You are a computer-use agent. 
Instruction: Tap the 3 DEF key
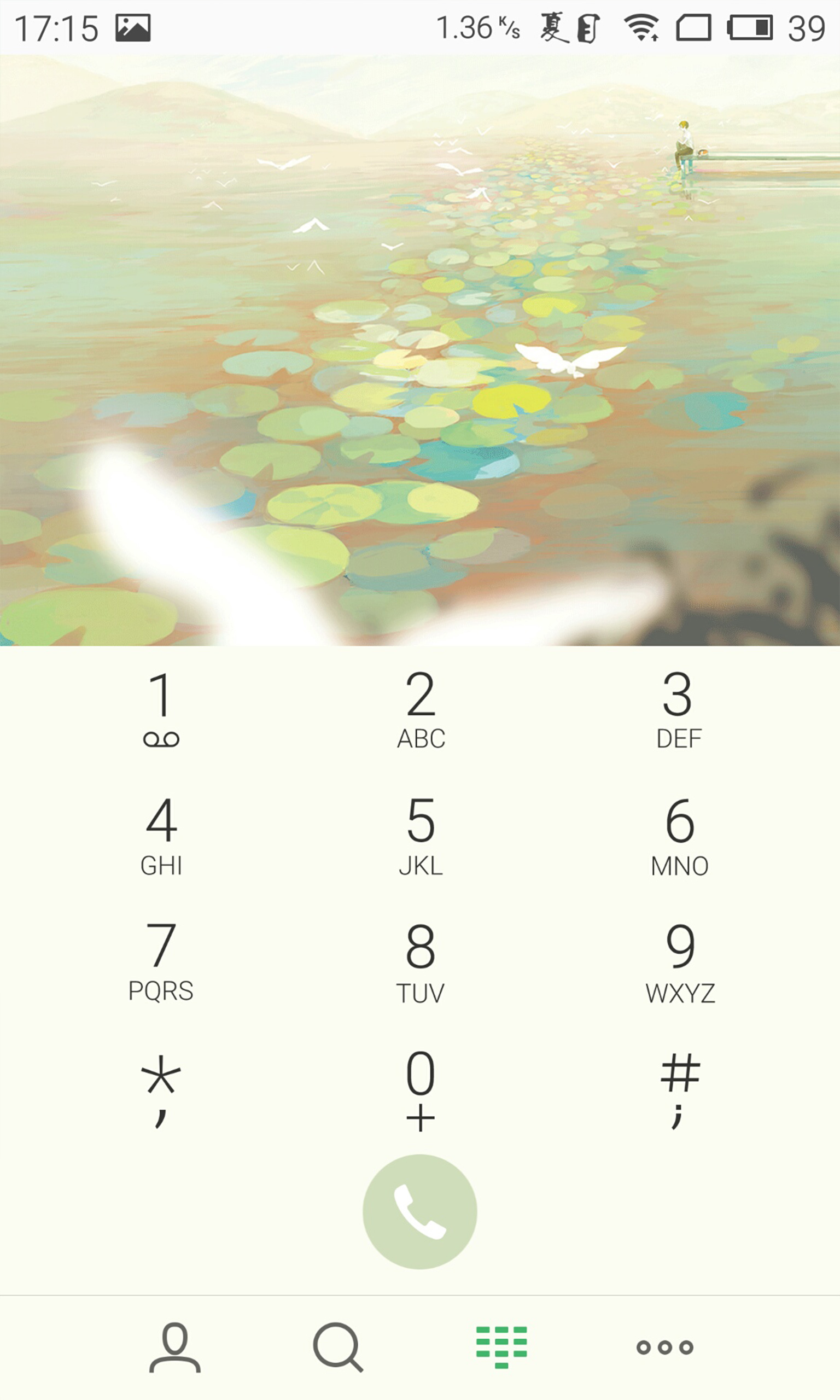coord(679,710)
